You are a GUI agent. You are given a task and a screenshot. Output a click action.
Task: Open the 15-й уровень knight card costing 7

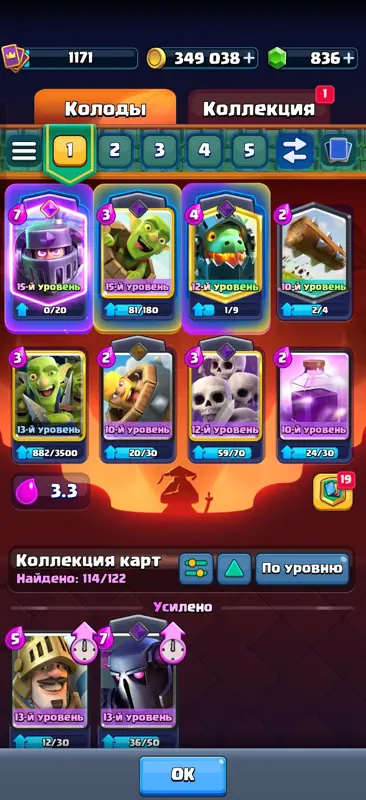48,257
